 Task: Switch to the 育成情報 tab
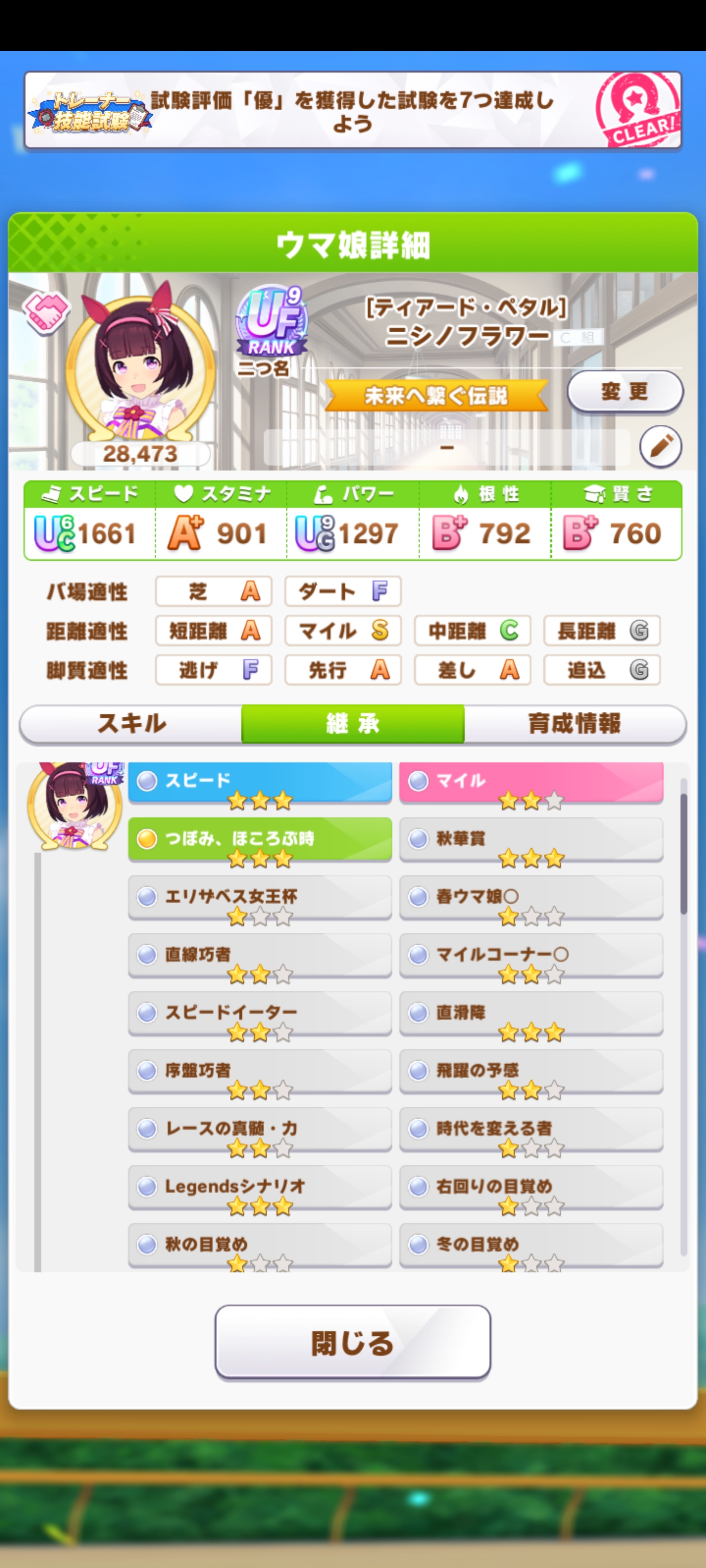[x=575, y=723]
